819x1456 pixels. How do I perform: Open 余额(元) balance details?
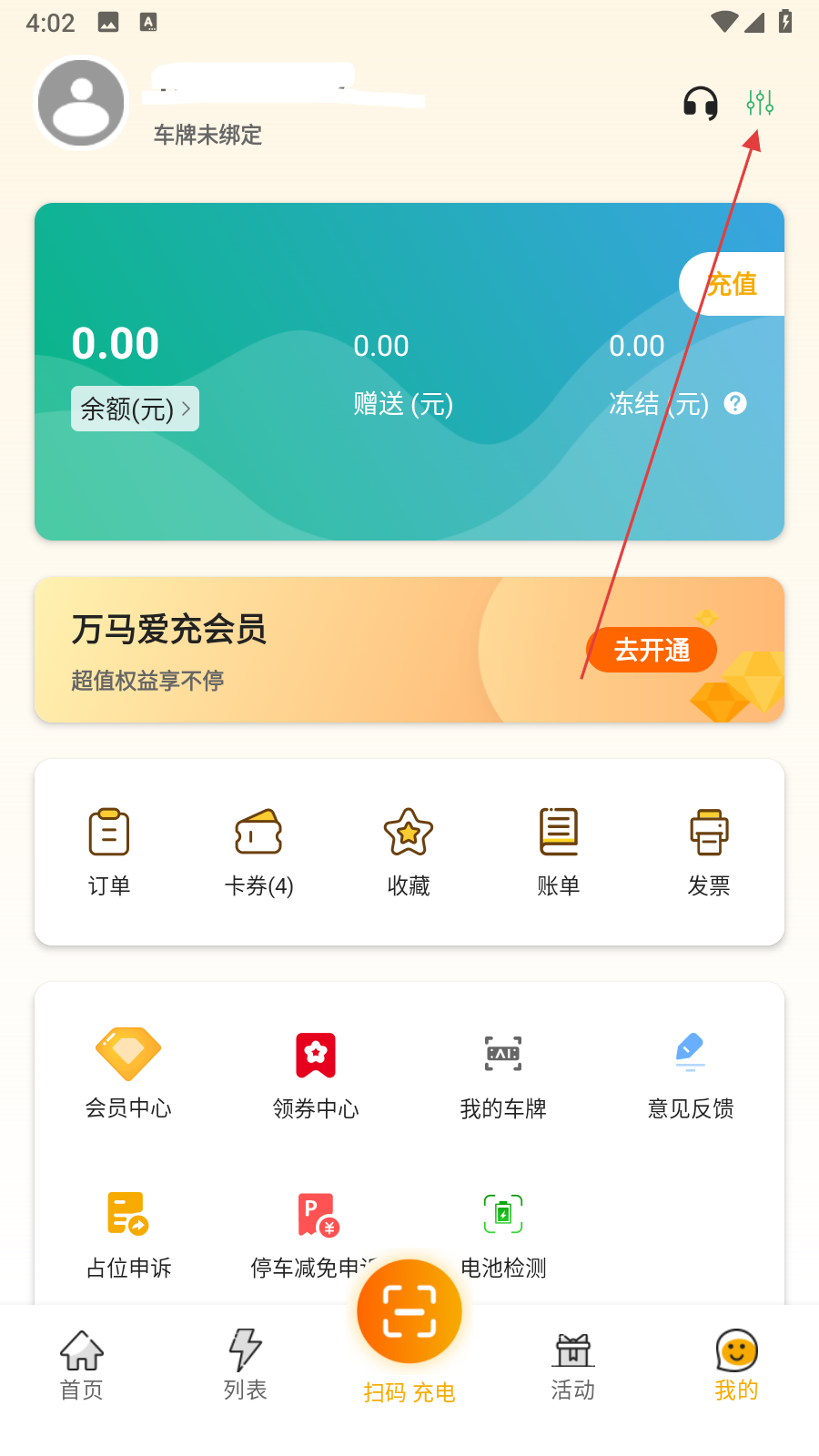pos(135,409)
